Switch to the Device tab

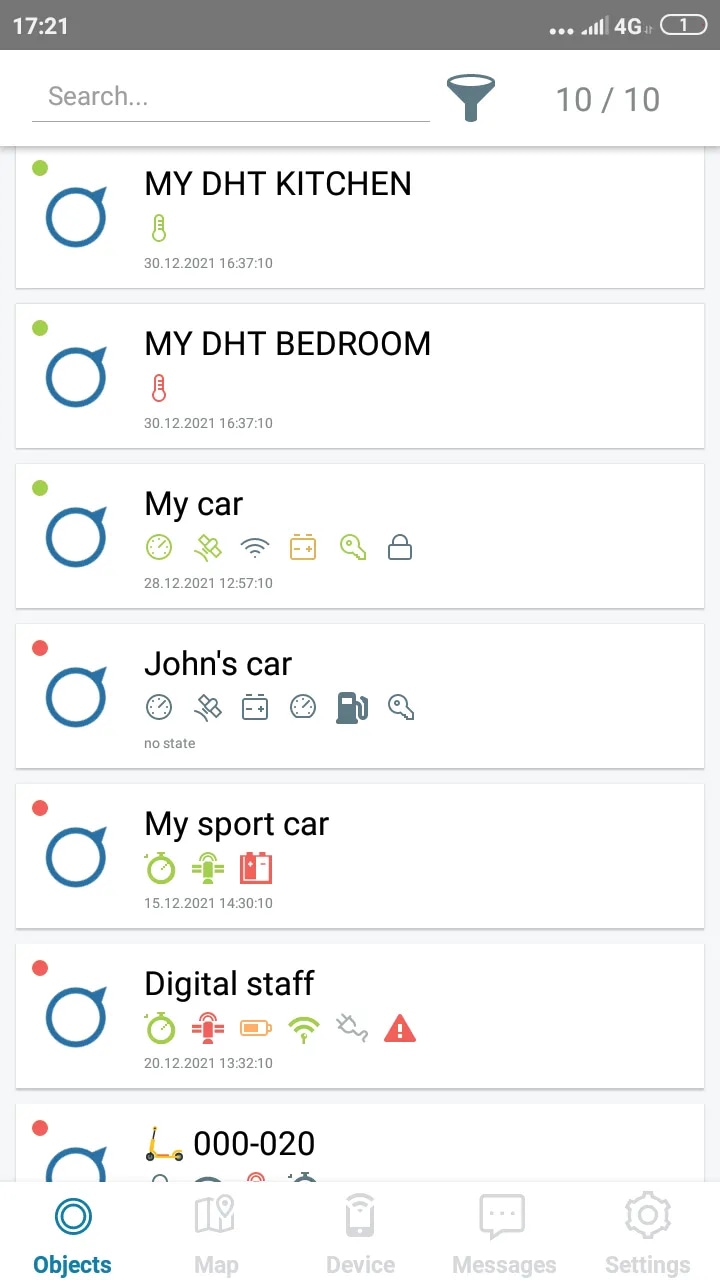click(x=360, y=1233)
